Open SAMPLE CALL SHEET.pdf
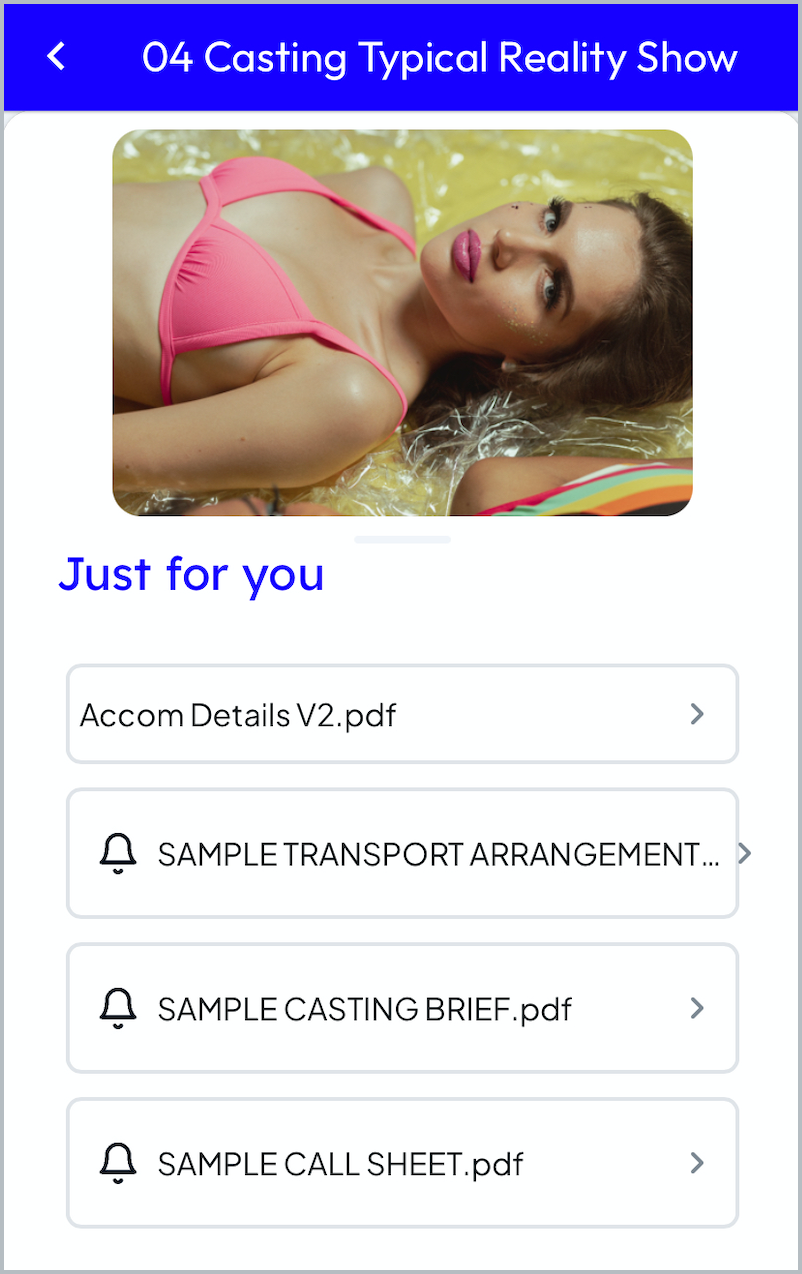Viewport: 802px width, 1274px height. 402,1163
